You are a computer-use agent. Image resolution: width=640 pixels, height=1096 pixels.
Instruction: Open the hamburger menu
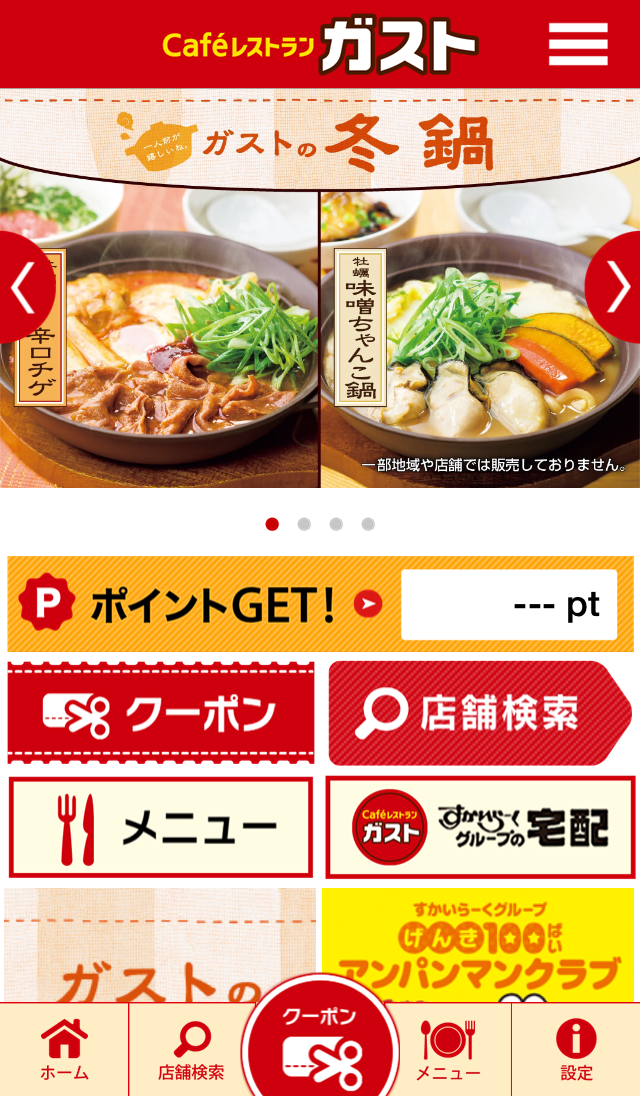pos(578,43)
